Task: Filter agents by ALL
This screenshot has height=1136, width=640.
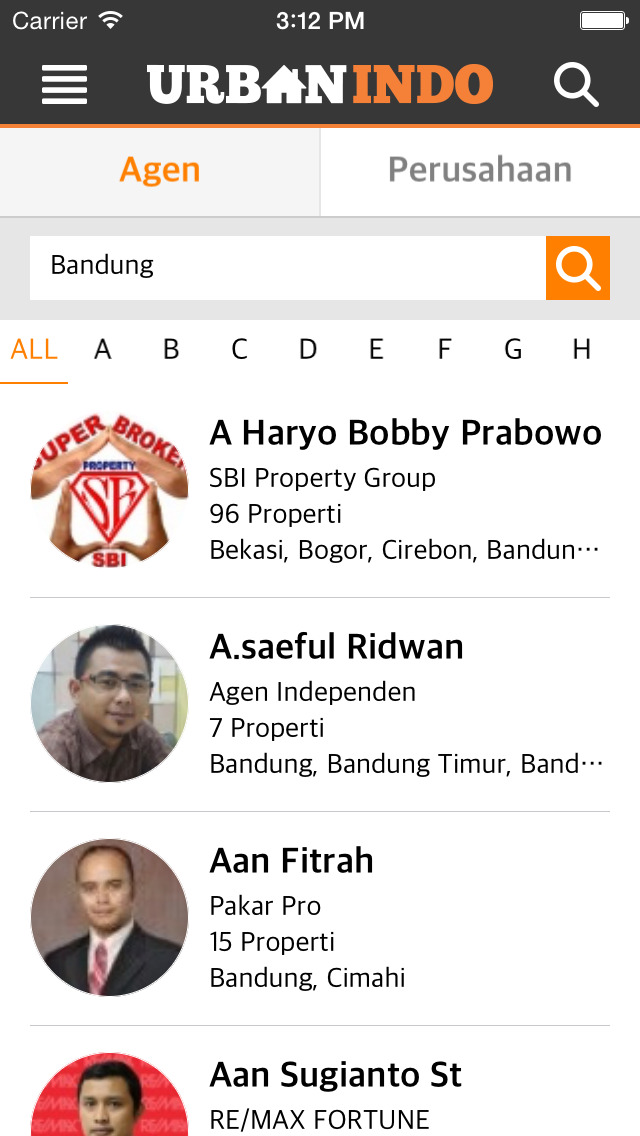Action: click(x=34, y=351)
